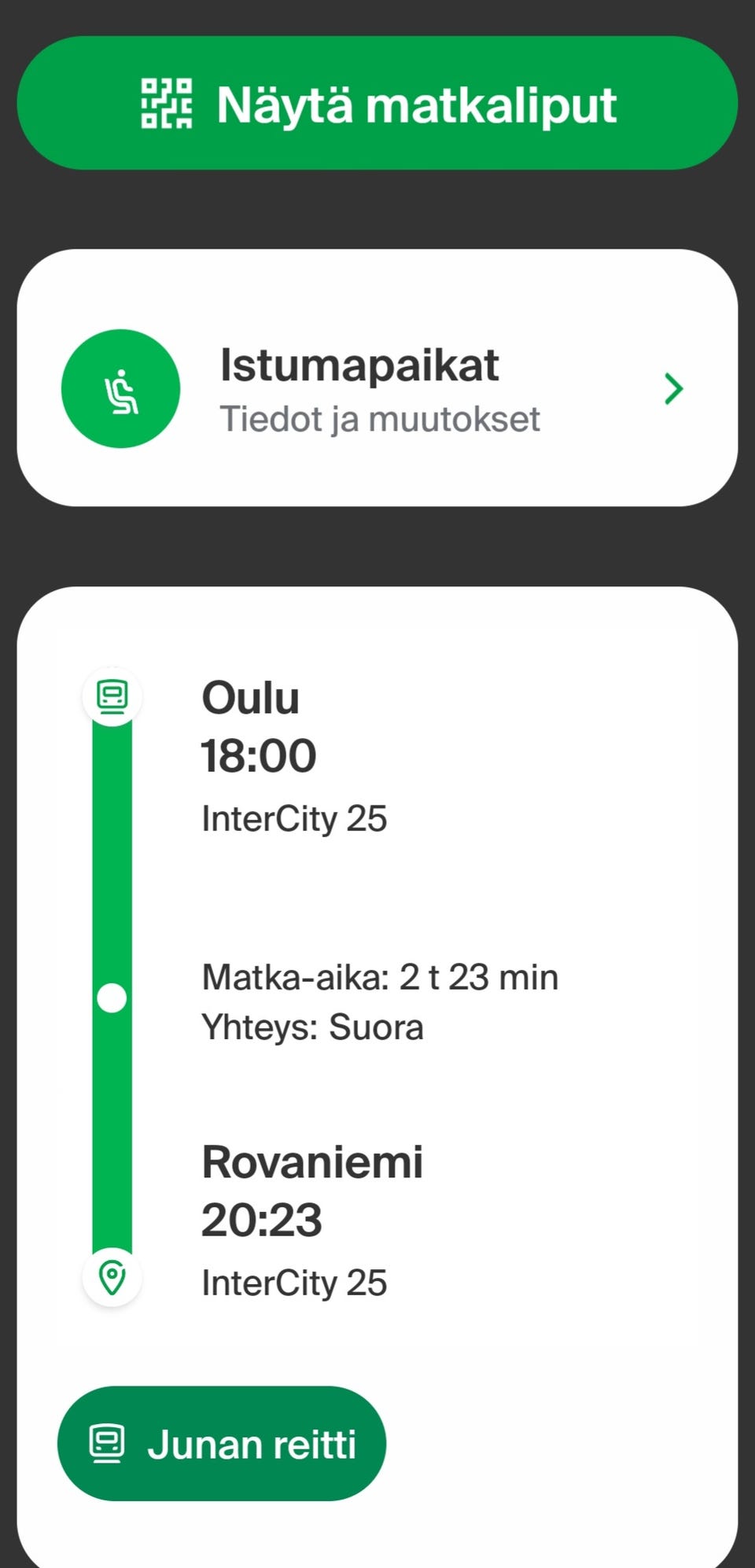755x1568 pixels.
Task: View the train route with Junan reitti
Action: point(222,1443)
